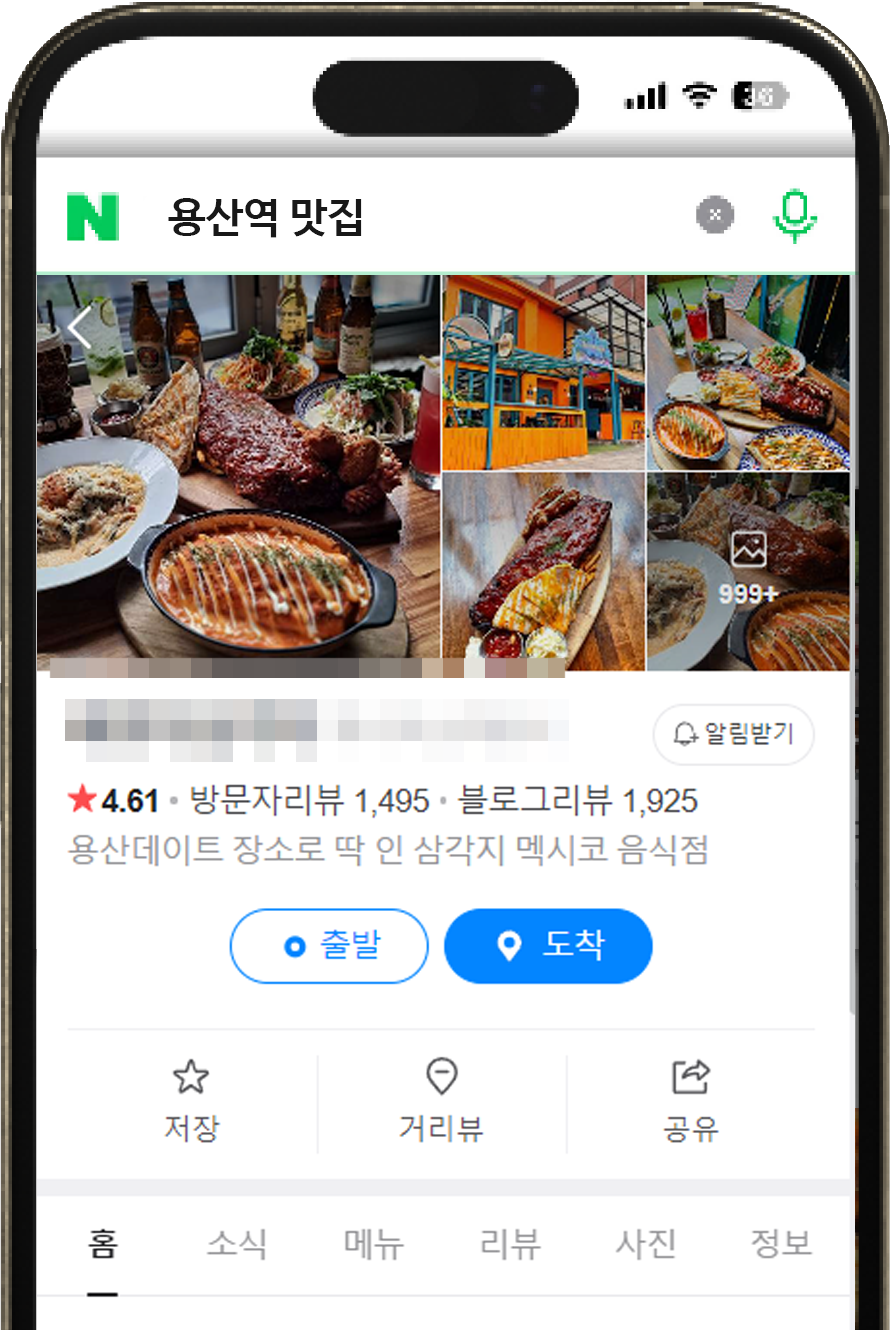This screenshot has width=890, height=1330.
Task: Tap the Naver N logo button
Action: 93,217
